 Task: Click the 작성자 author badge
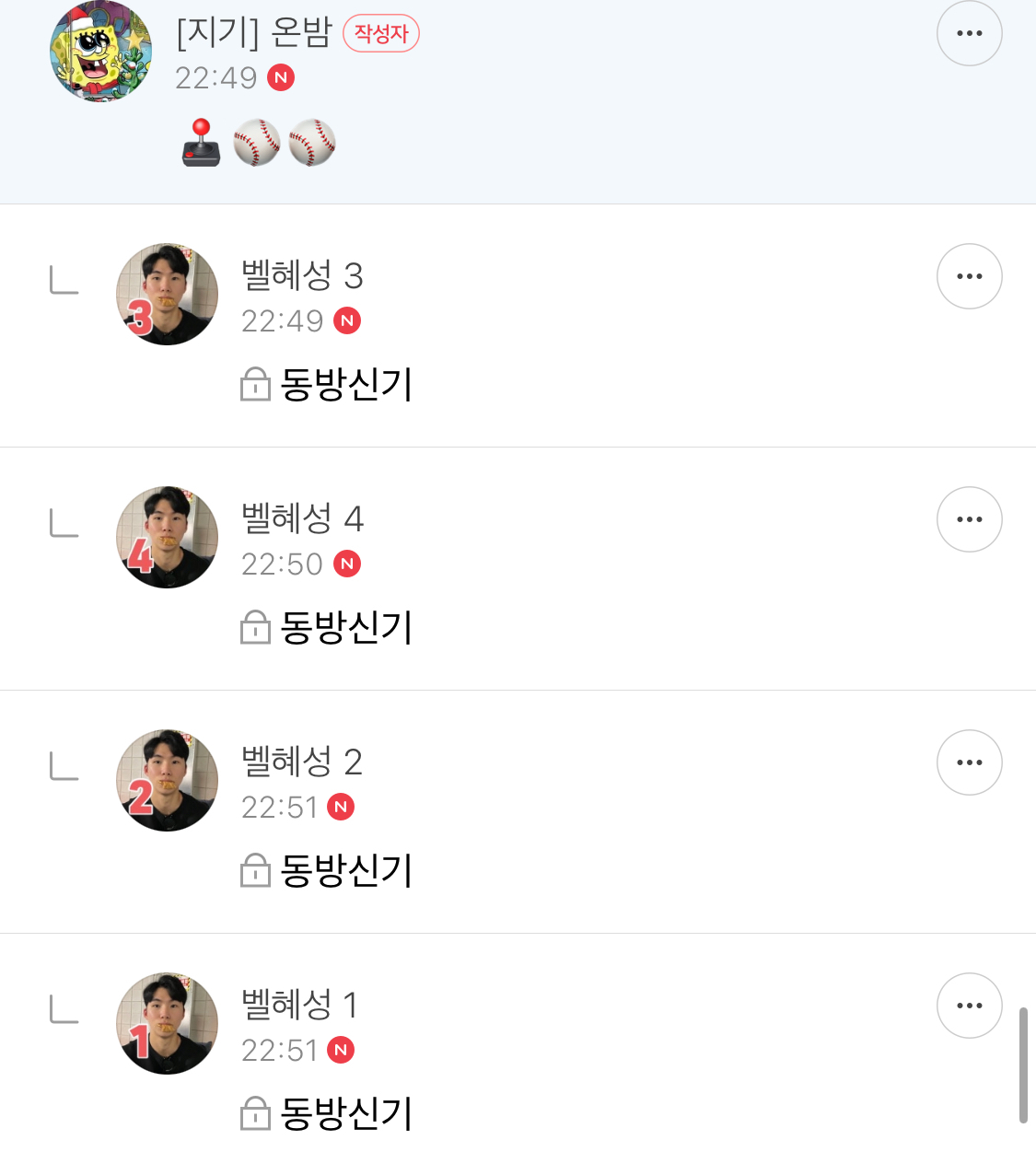[379, 32]
